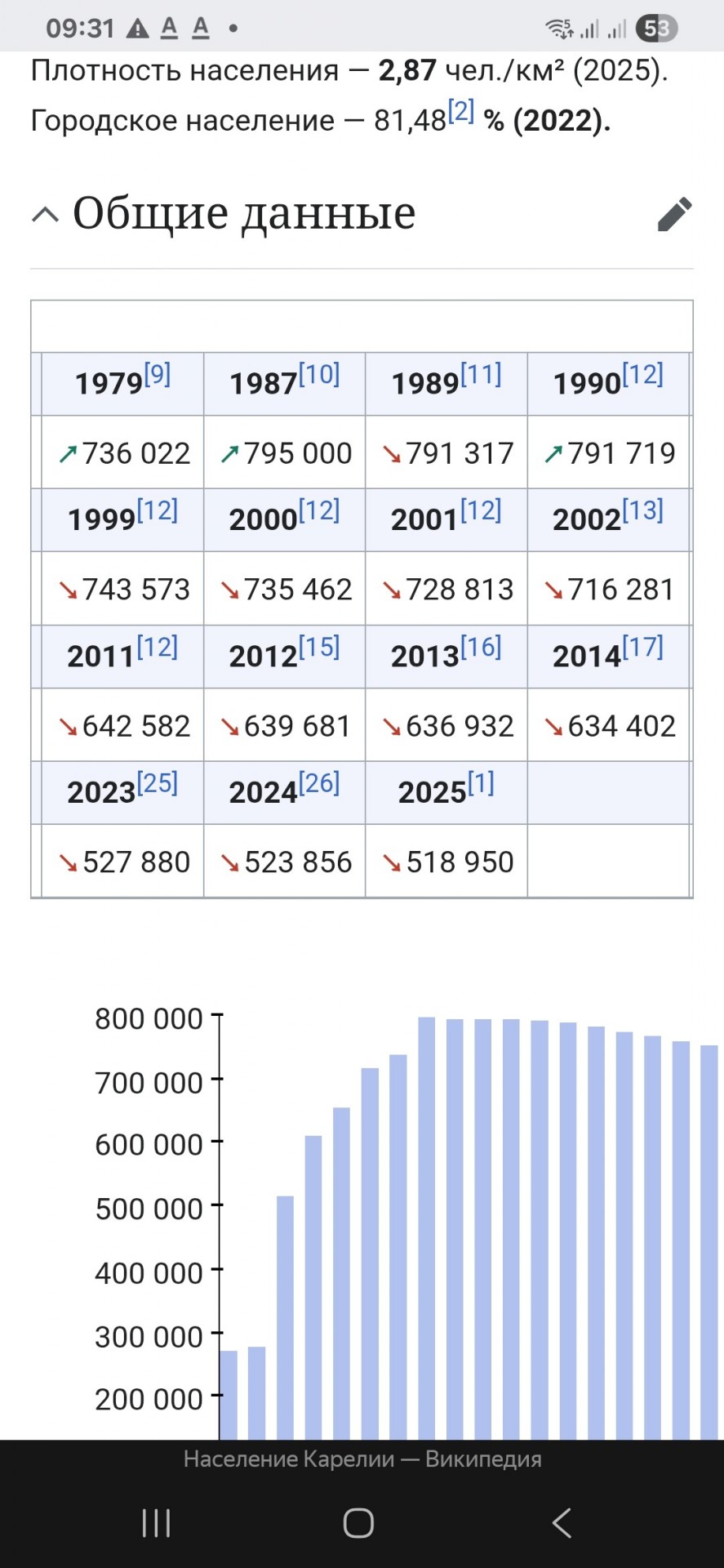Open reference [10] beside 1987

pos(319,375)
